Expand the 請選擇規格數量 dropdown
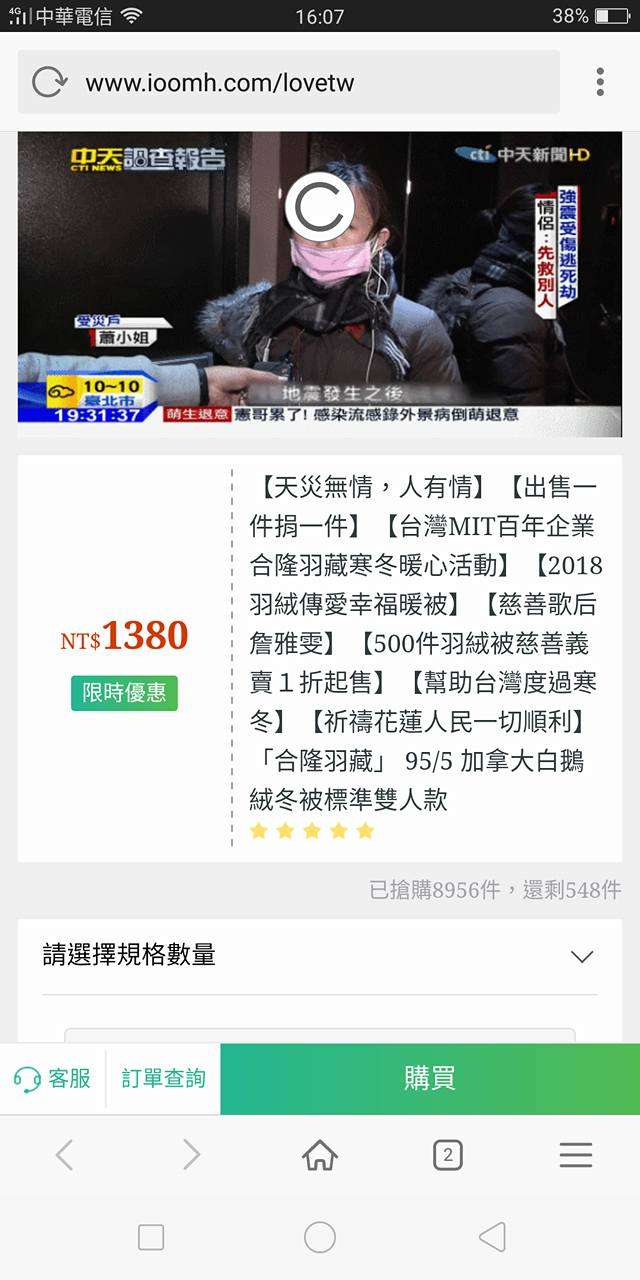Viewport: 640px width, 1280px height. pos(581,956)
